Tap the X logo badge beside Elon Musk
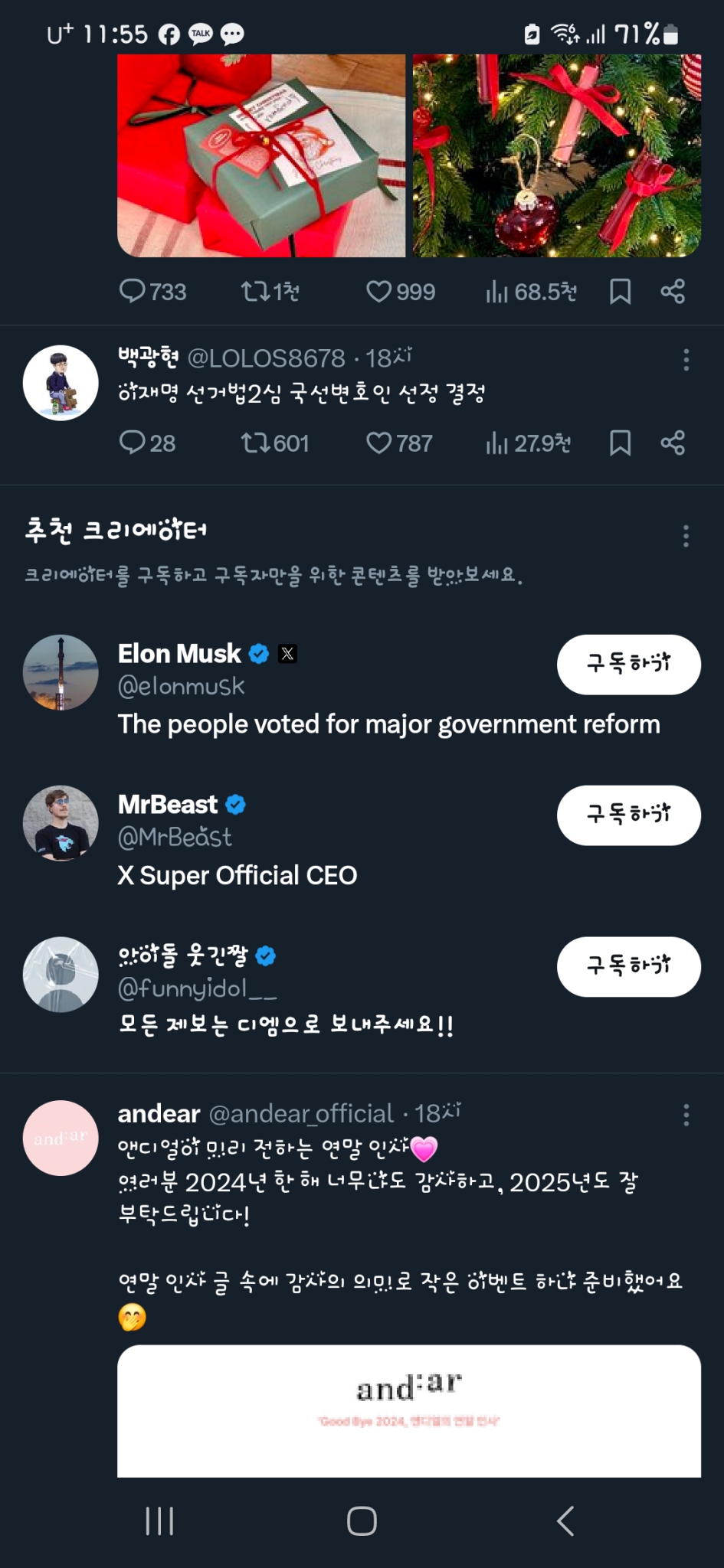Screen dimensions: 724x1568 [287, 653]
